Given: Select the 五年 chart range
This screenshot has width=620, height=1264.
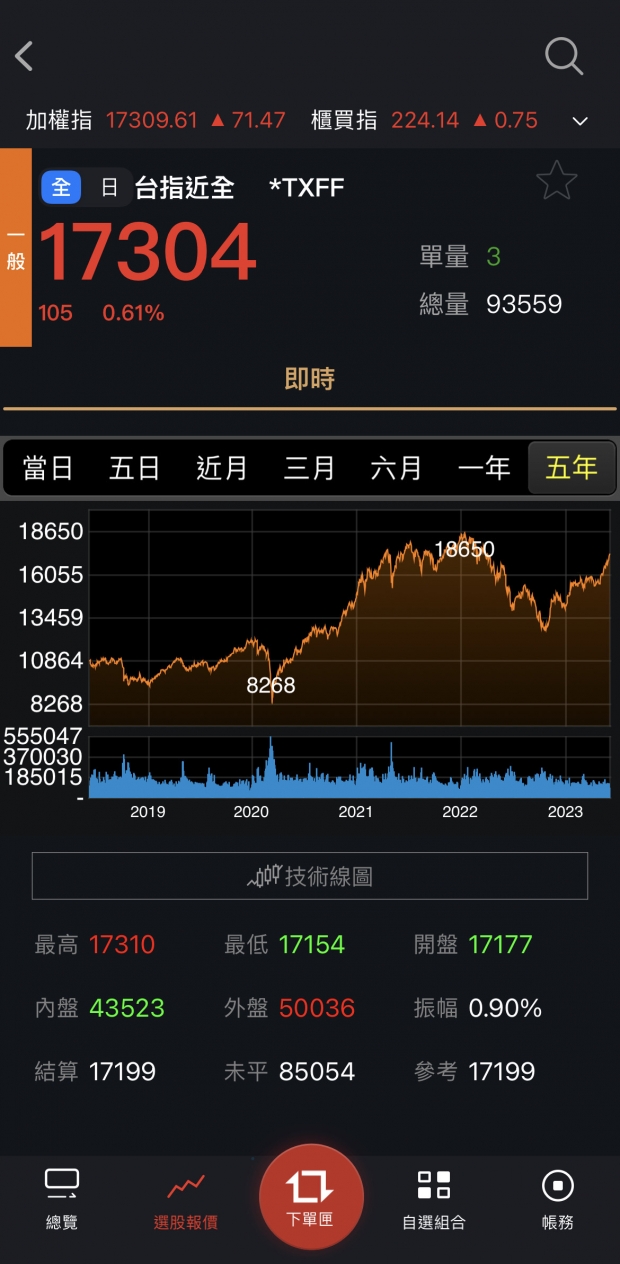Looking at the screenshot, I should (x=571, y=467).
